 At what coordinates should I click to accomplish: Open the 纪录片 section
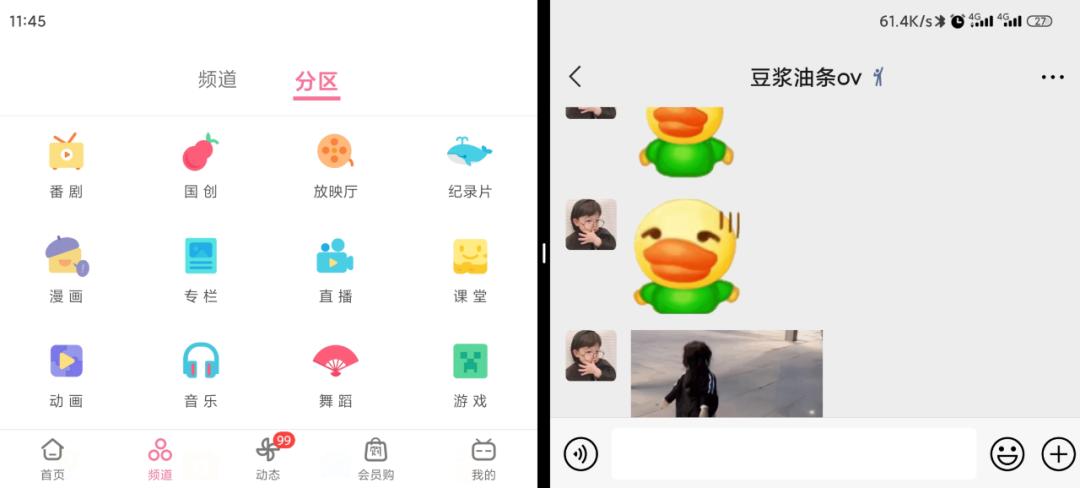click(469, 165)
